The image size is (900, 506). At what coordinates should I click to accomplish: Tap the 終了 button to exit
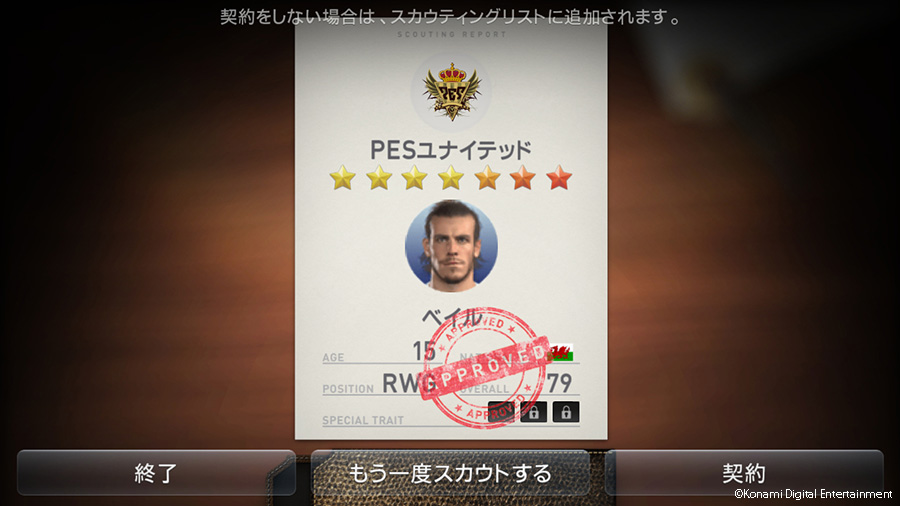coord(156,473)
